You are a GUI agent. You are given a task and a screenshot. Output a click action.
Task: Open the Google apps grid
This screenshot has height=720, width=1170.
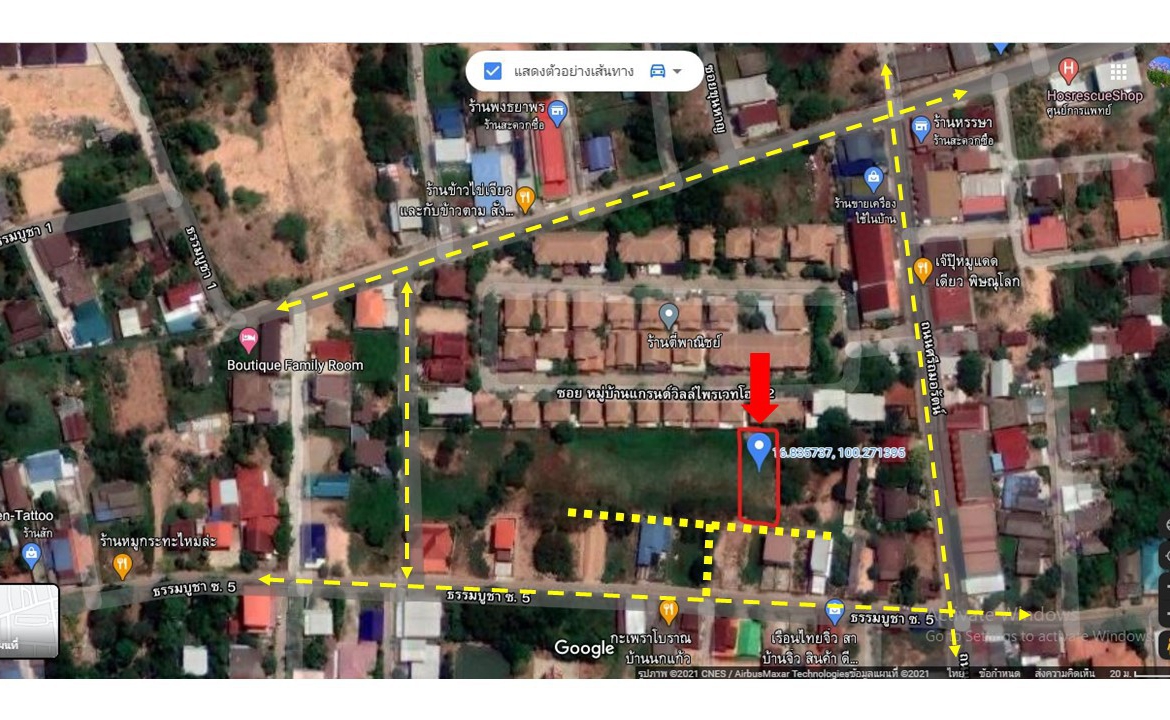[1118, 72]
